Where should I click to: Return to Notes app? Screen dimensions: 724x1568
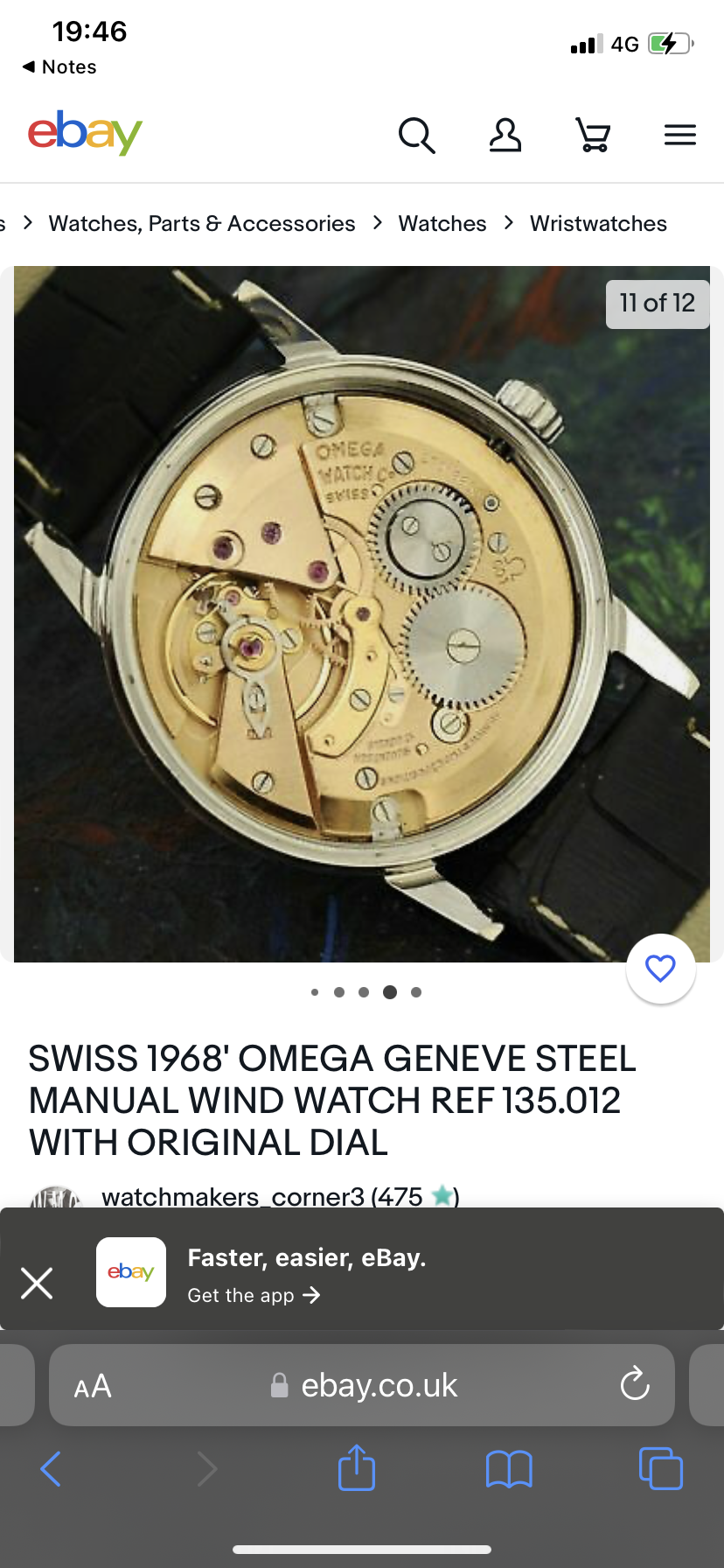pyautogui.click(x=59, y=67)
